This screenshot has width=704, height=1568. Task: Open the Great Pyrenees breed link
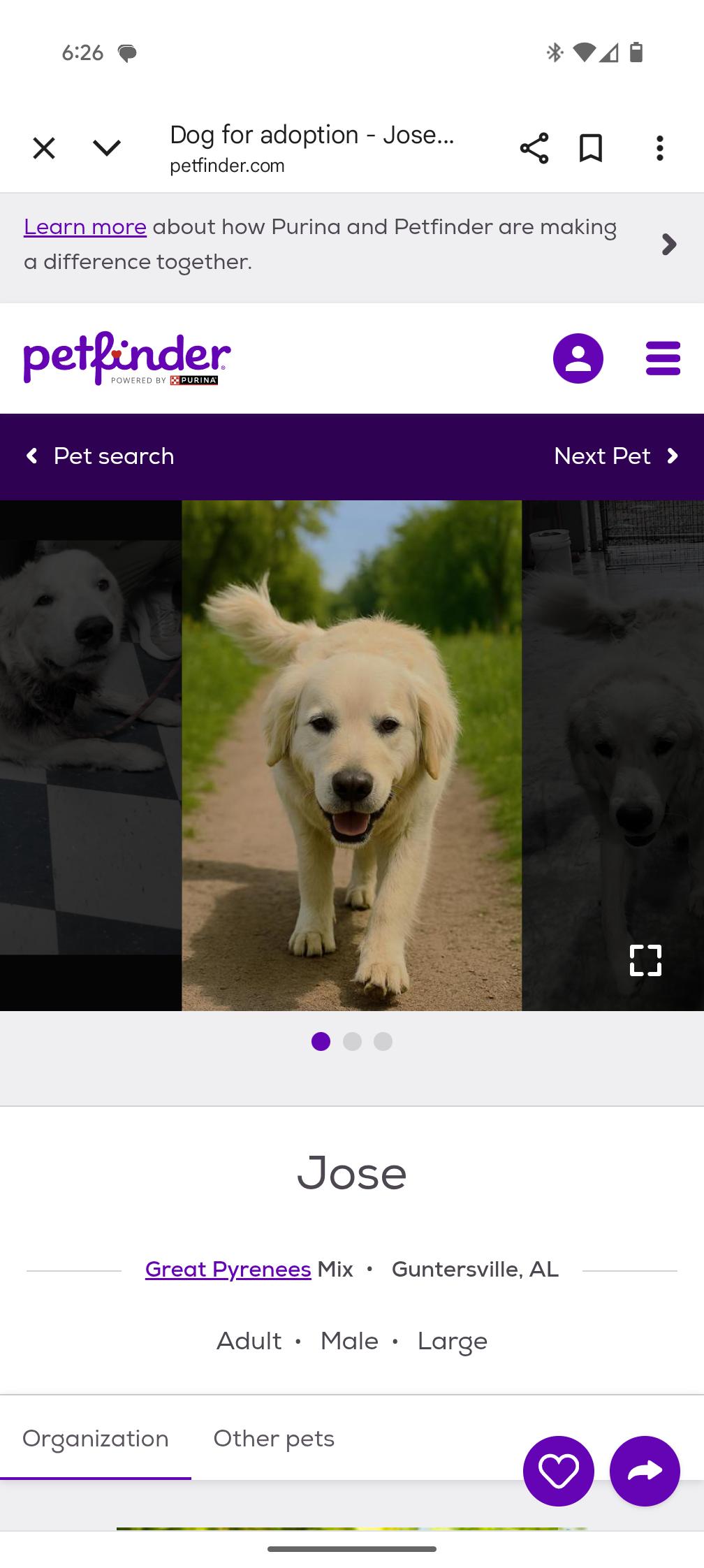(x=228, y=1269)
